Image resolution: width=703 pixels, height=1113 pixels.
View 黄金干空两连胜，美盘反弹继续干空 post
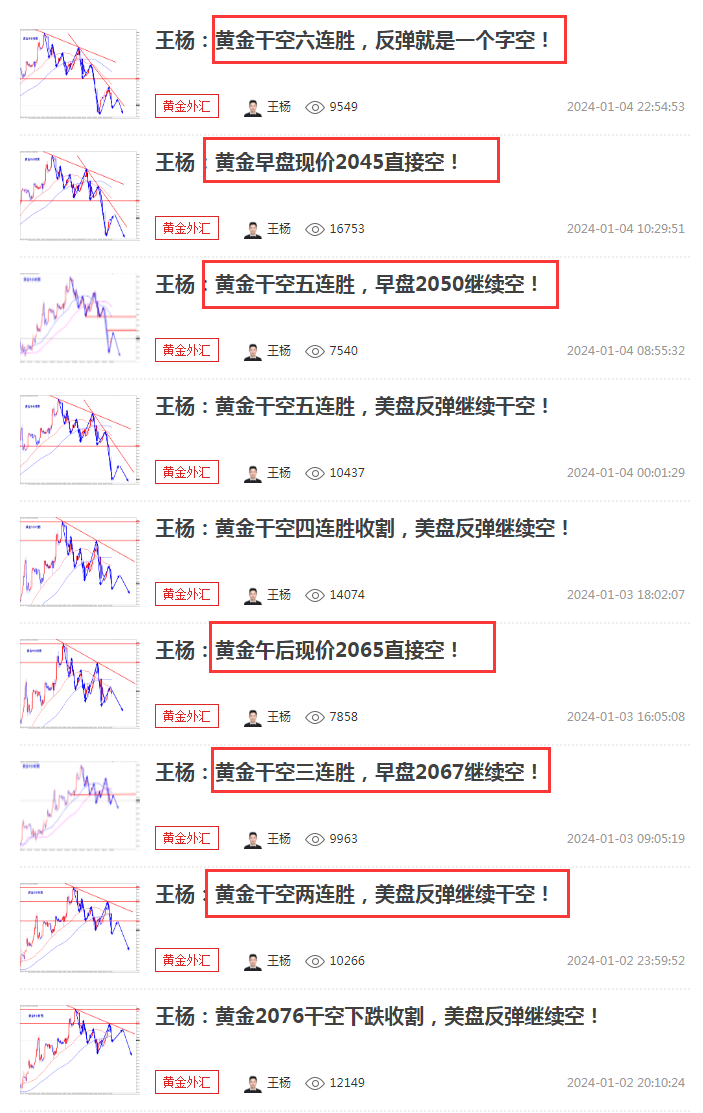(353, 895)
